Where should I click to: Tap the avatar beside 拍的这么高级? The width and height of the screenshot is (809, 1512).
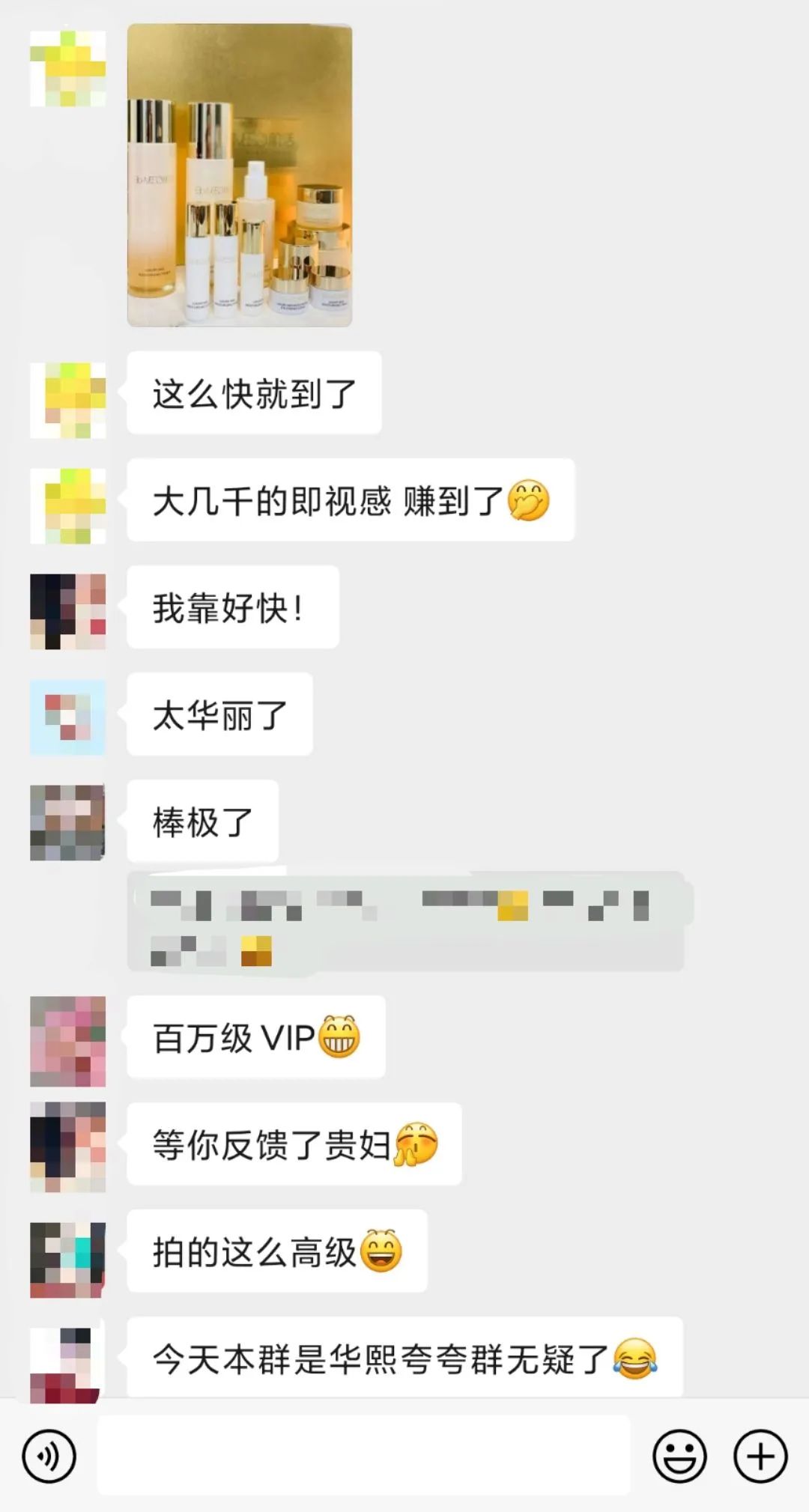point(67,1260)
